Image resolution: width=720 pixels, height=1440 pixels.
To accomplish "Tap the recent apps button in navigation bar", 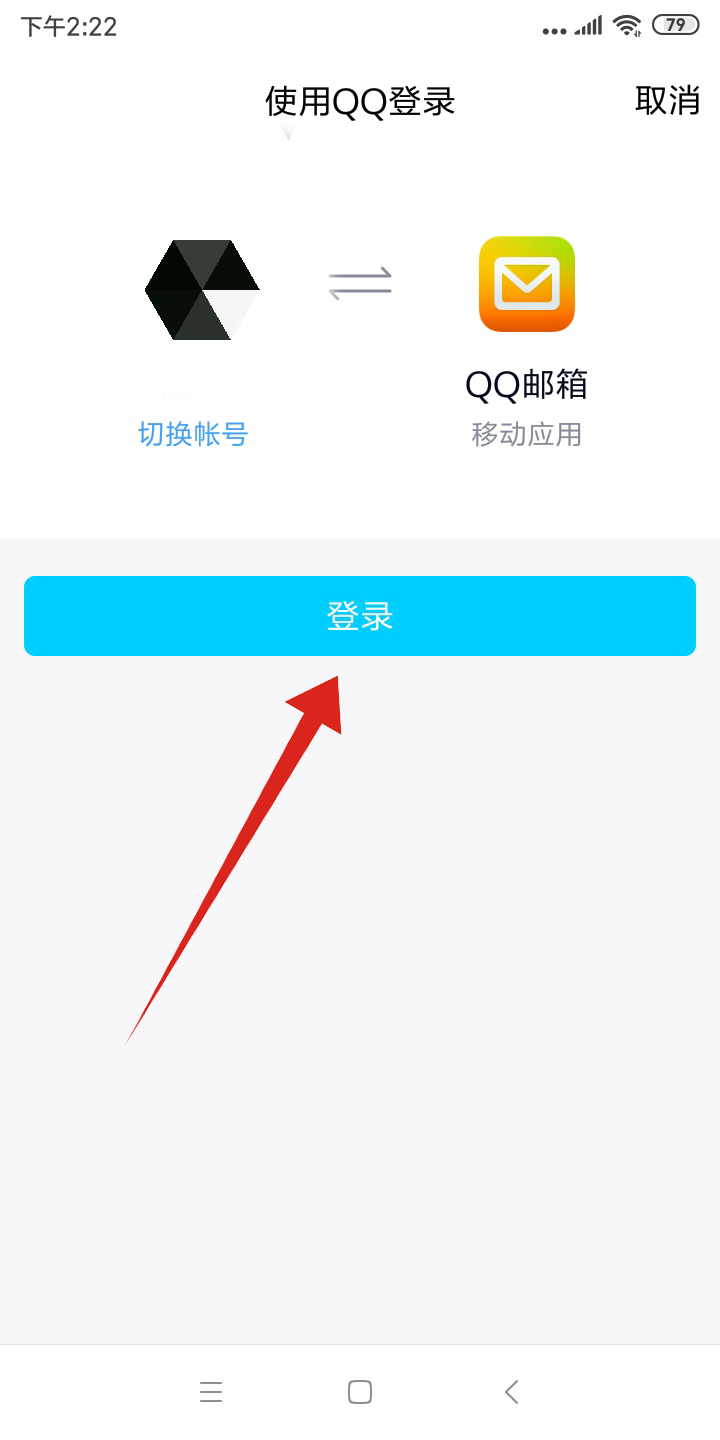I will 211,1391.
